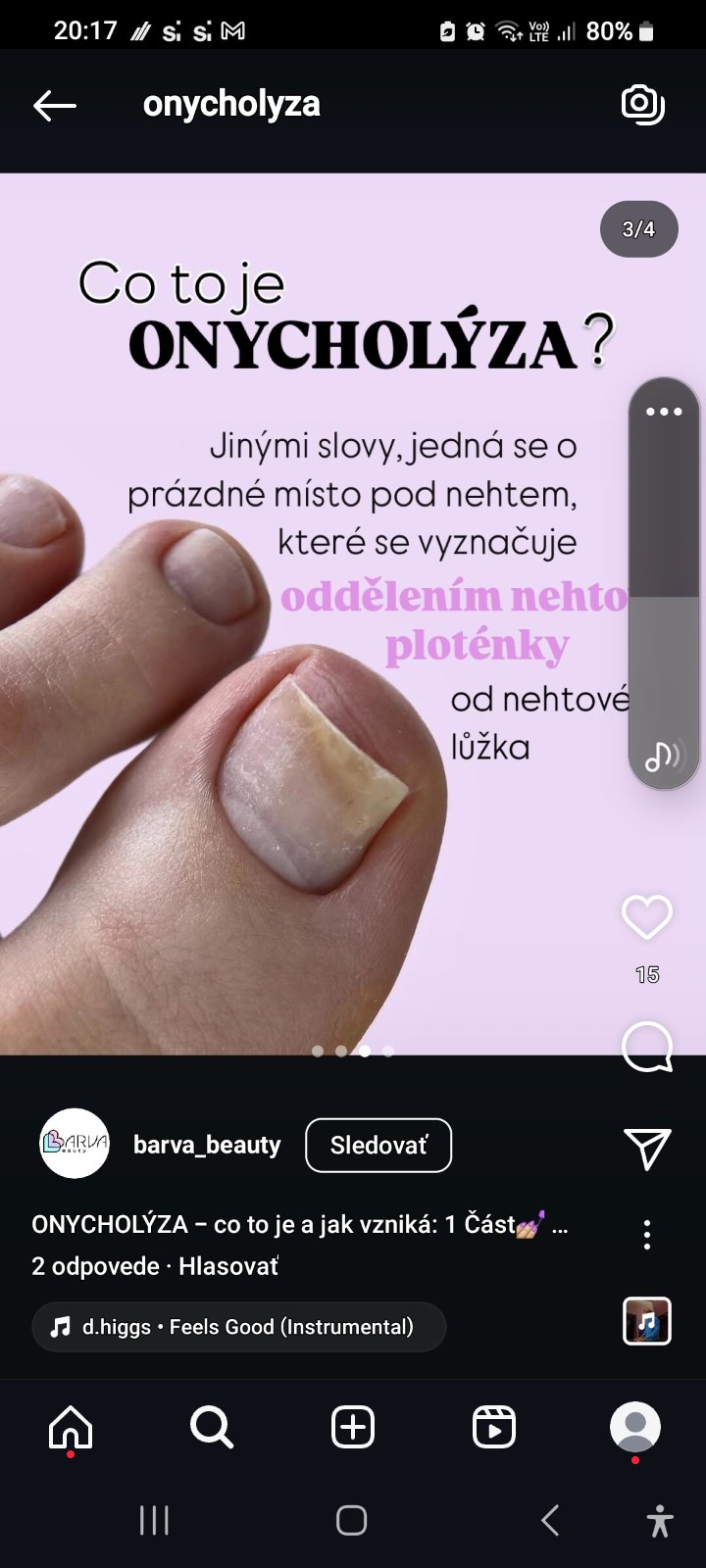Open the camera icon in header
706x1568 pixels.
[x=643, y=104]
